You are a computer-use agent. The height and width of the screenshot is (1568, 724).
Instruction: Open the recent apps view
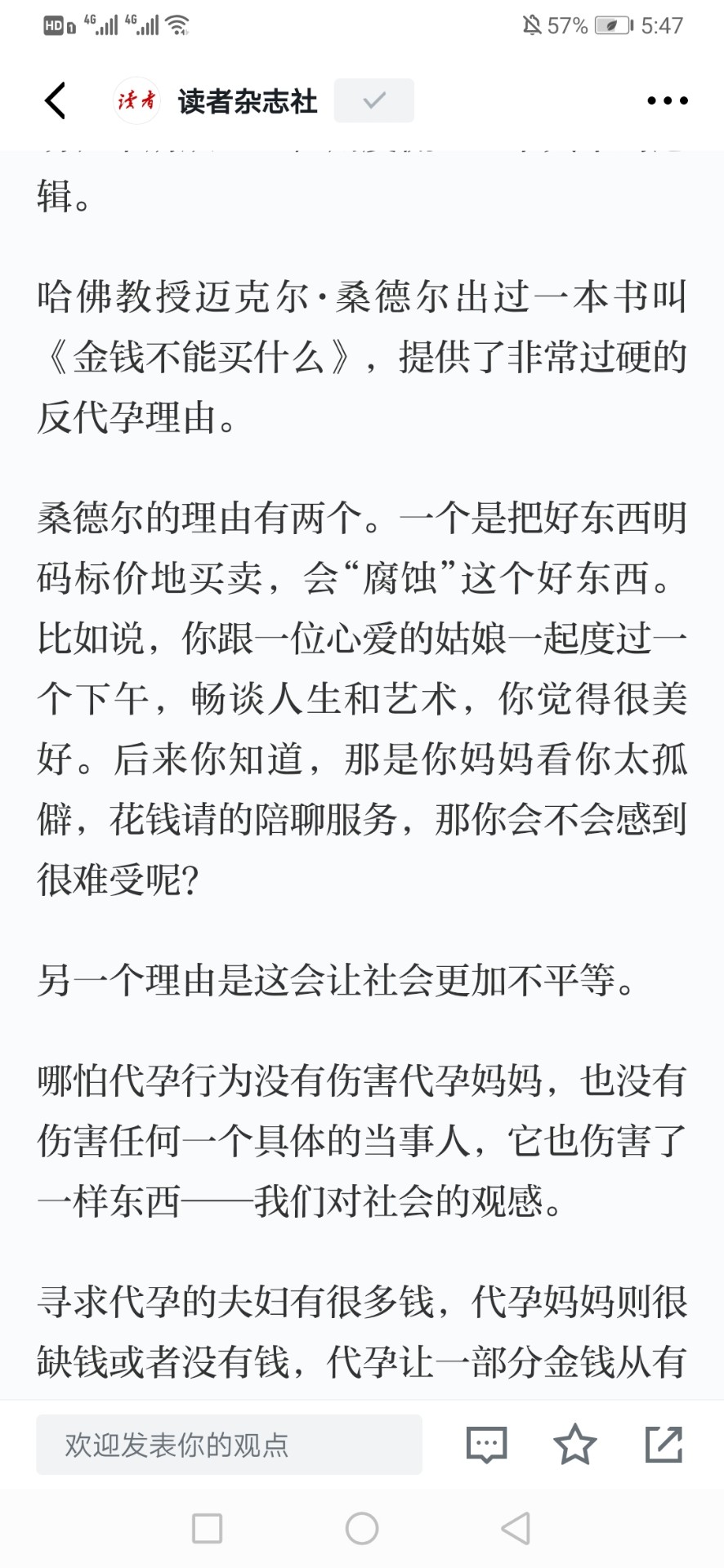click(207, 1528)
